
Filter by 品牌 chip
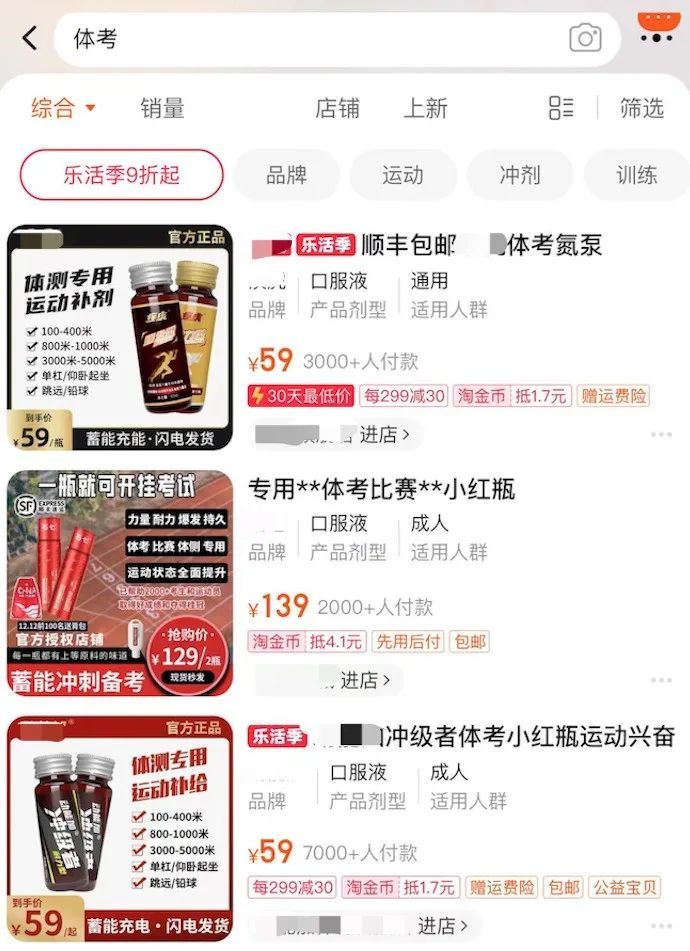tap(286, 175)
